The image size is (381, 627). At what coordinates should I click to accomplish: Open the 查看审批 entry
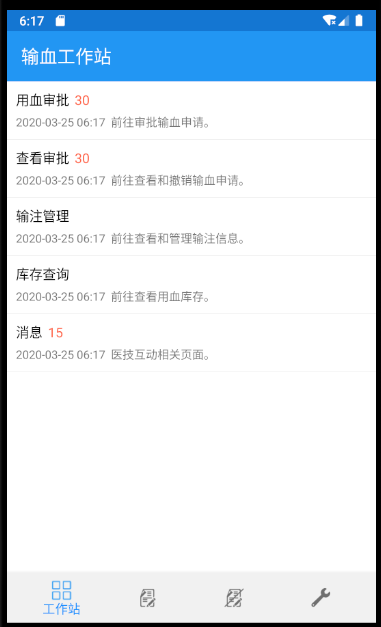click(x=191, y=169)
